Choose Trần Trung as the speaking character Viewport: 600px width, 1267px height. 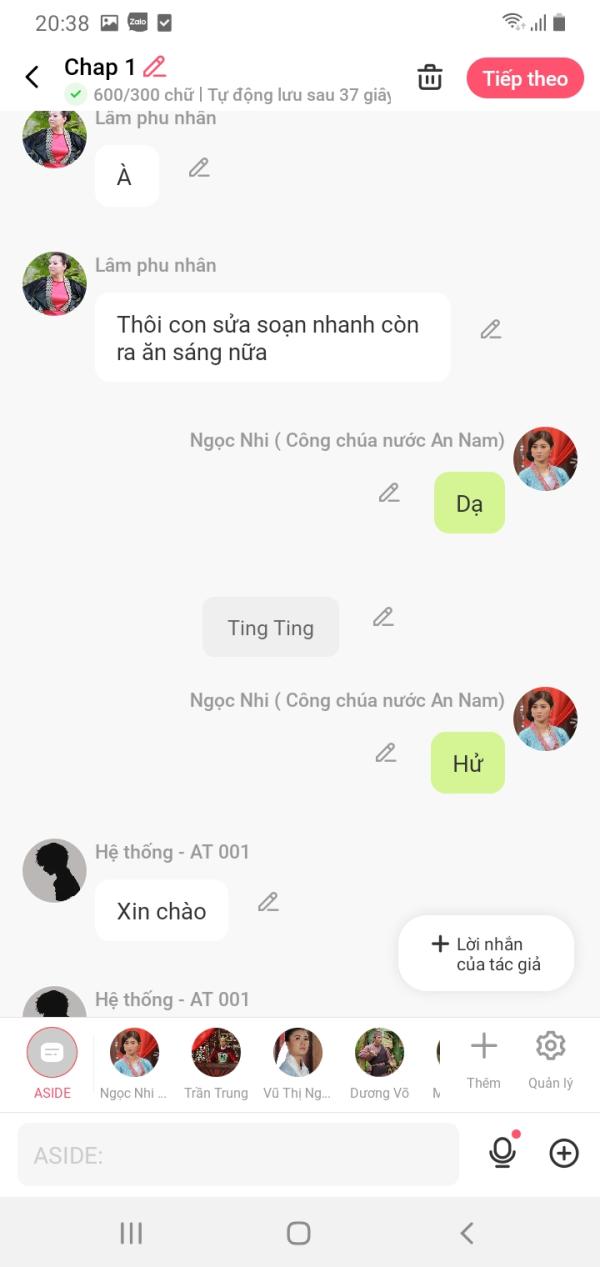216,1062
